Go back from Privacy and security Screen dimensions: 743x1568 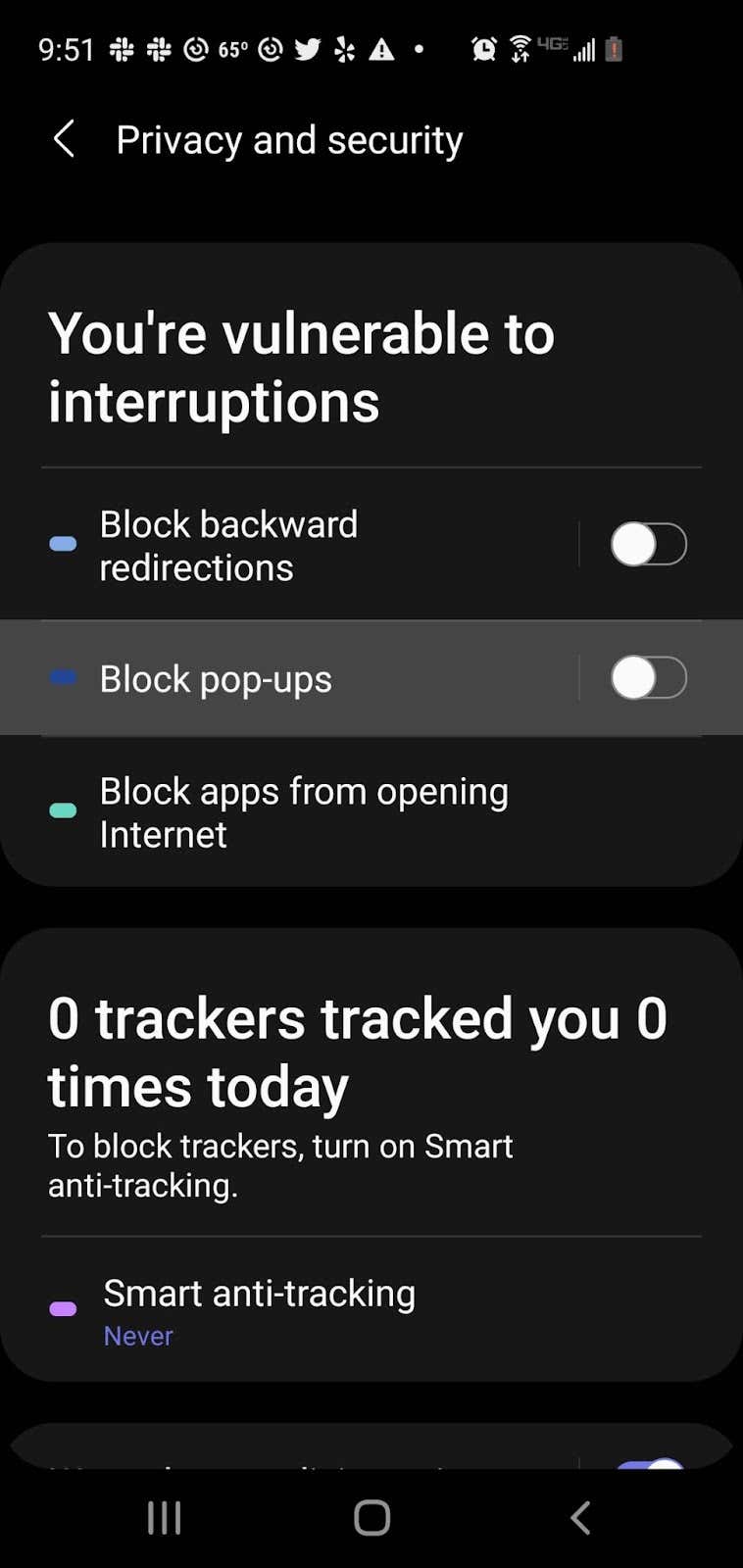65,139
